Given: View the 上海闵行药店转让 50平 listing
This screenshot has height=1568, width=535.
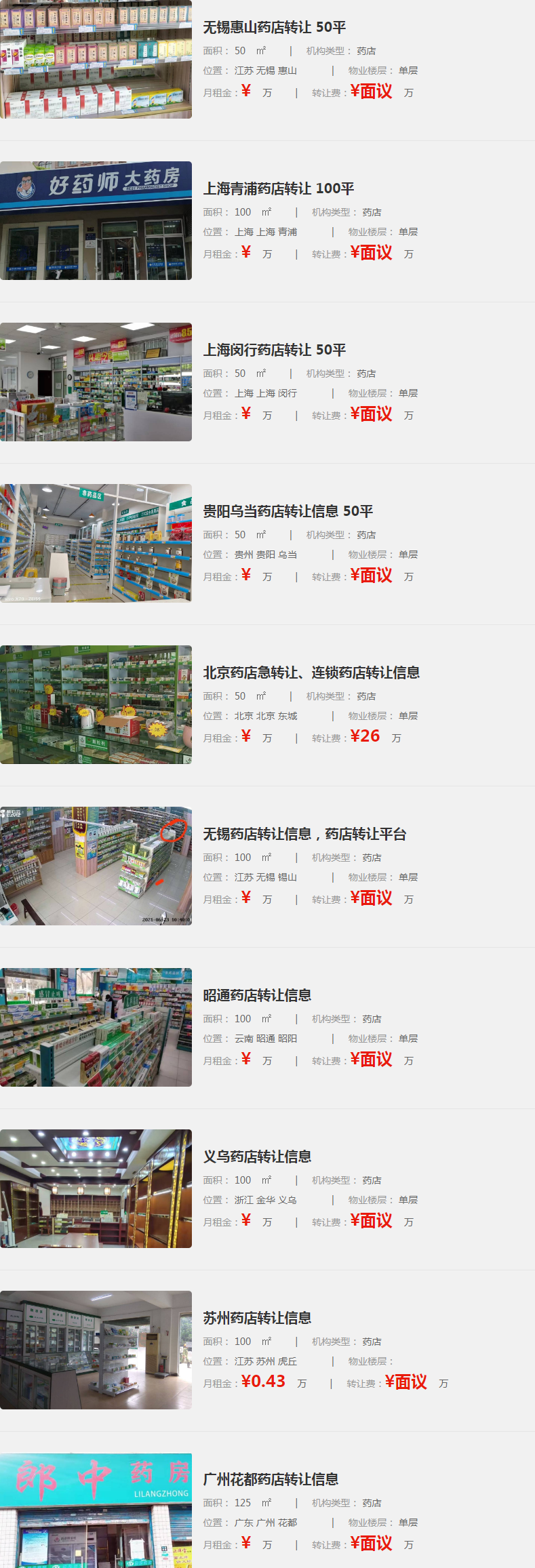Looking at the screenshot, I should coord(275,350).
